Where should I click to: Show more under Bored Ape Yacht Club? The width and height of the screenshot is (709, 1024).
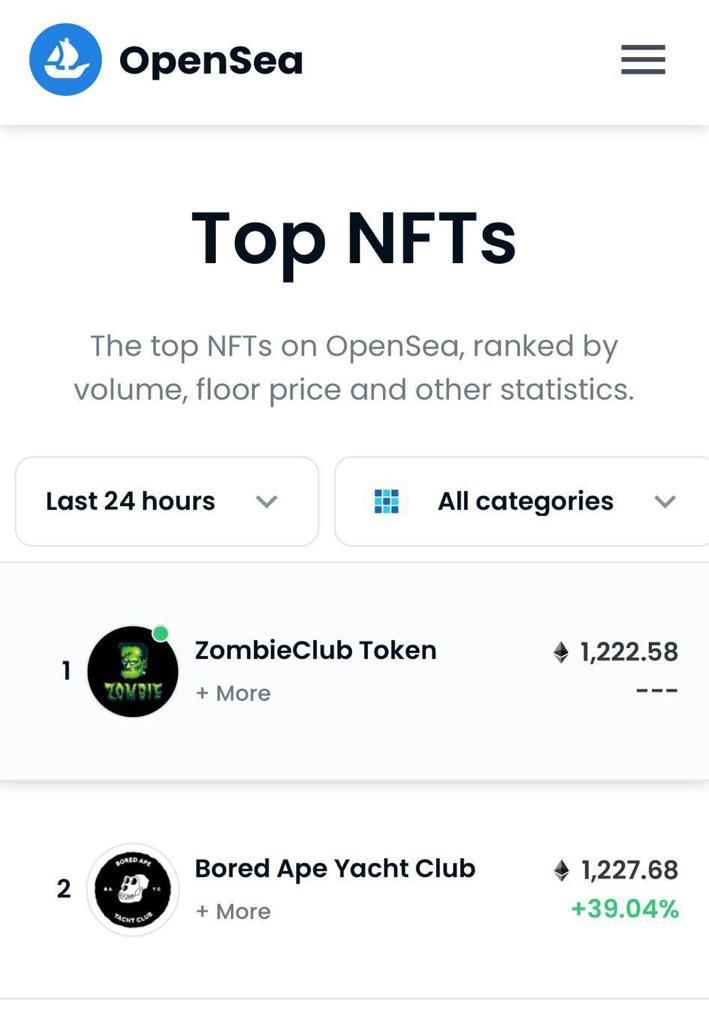click(233, 911)
